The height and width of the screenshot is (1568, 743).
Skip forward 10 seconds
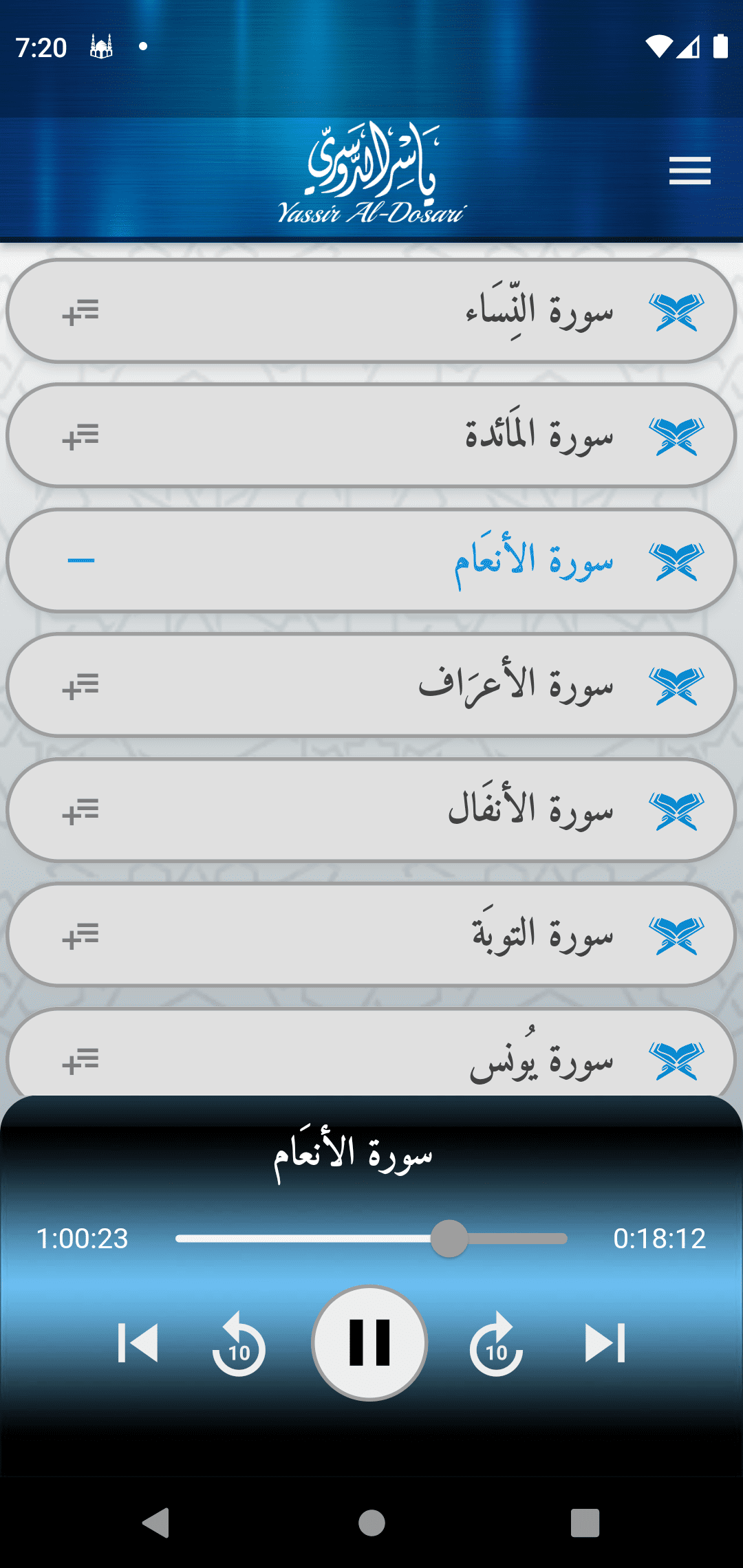pos(496,1344)
